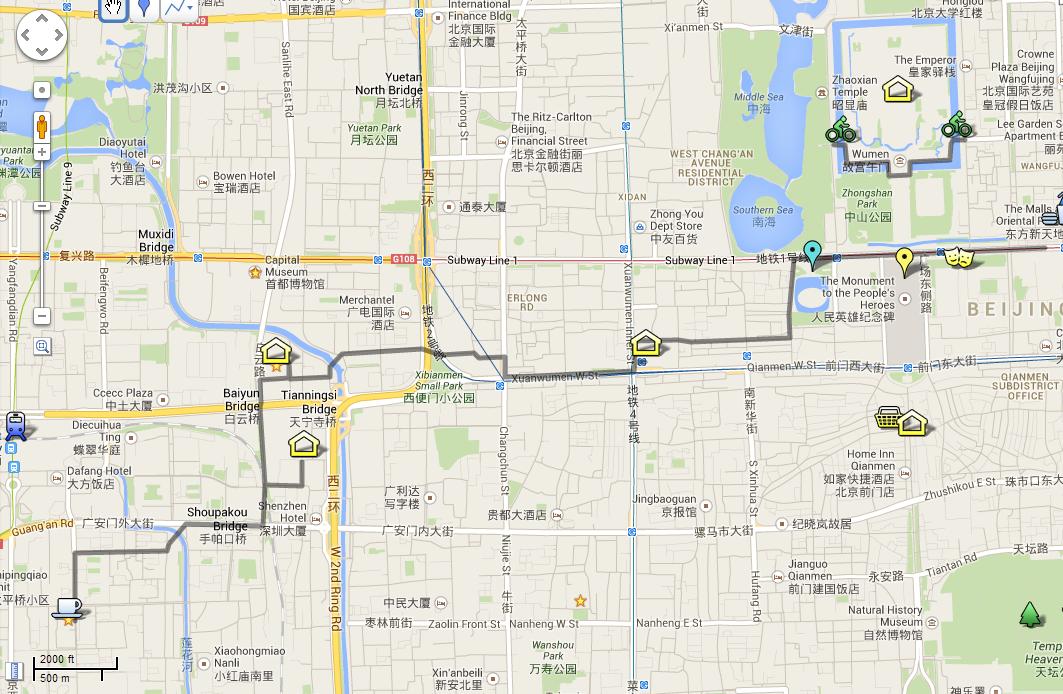
Task: Zoom in with the plus button
Action: click(41, 153)
